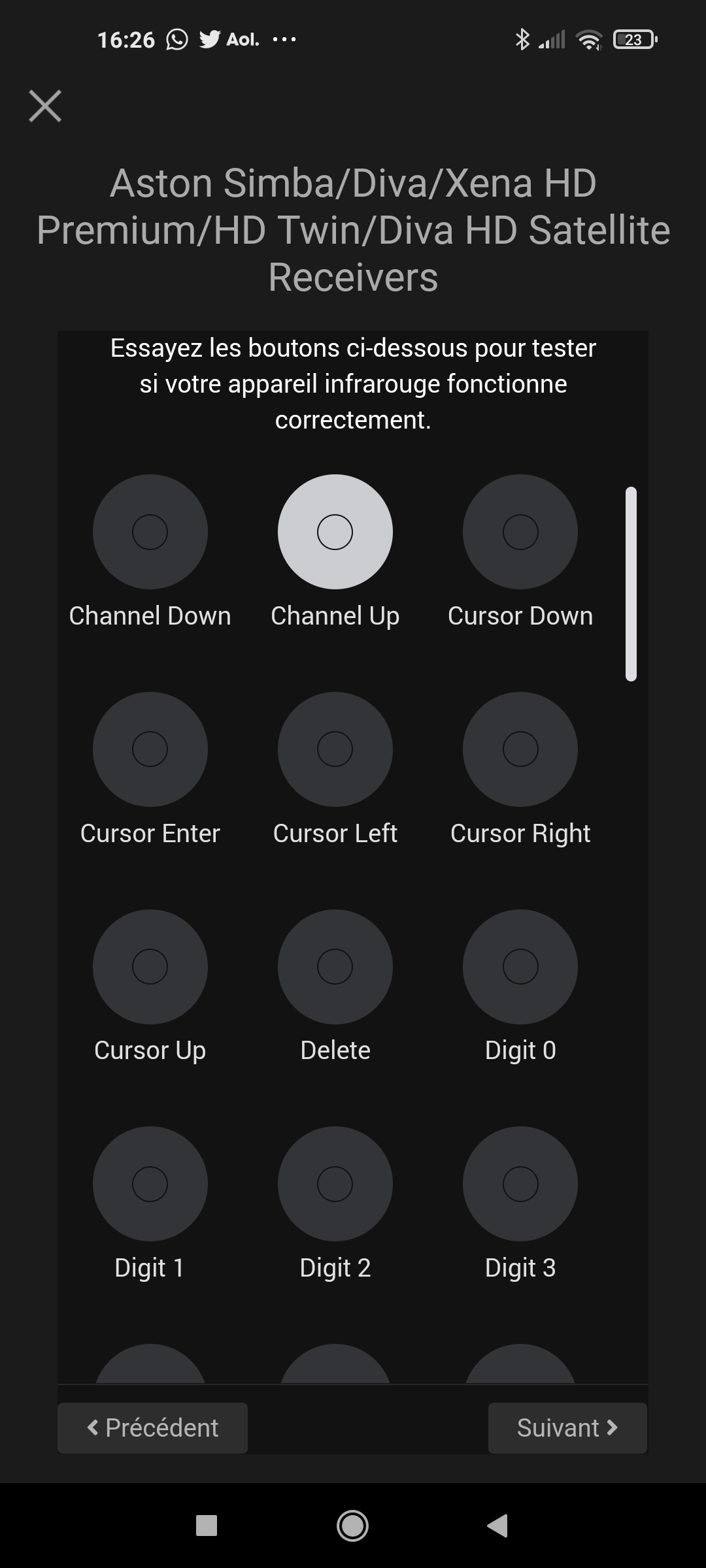Try the Cursor Left button
The image size is (706, 1568).
(335, 749)
